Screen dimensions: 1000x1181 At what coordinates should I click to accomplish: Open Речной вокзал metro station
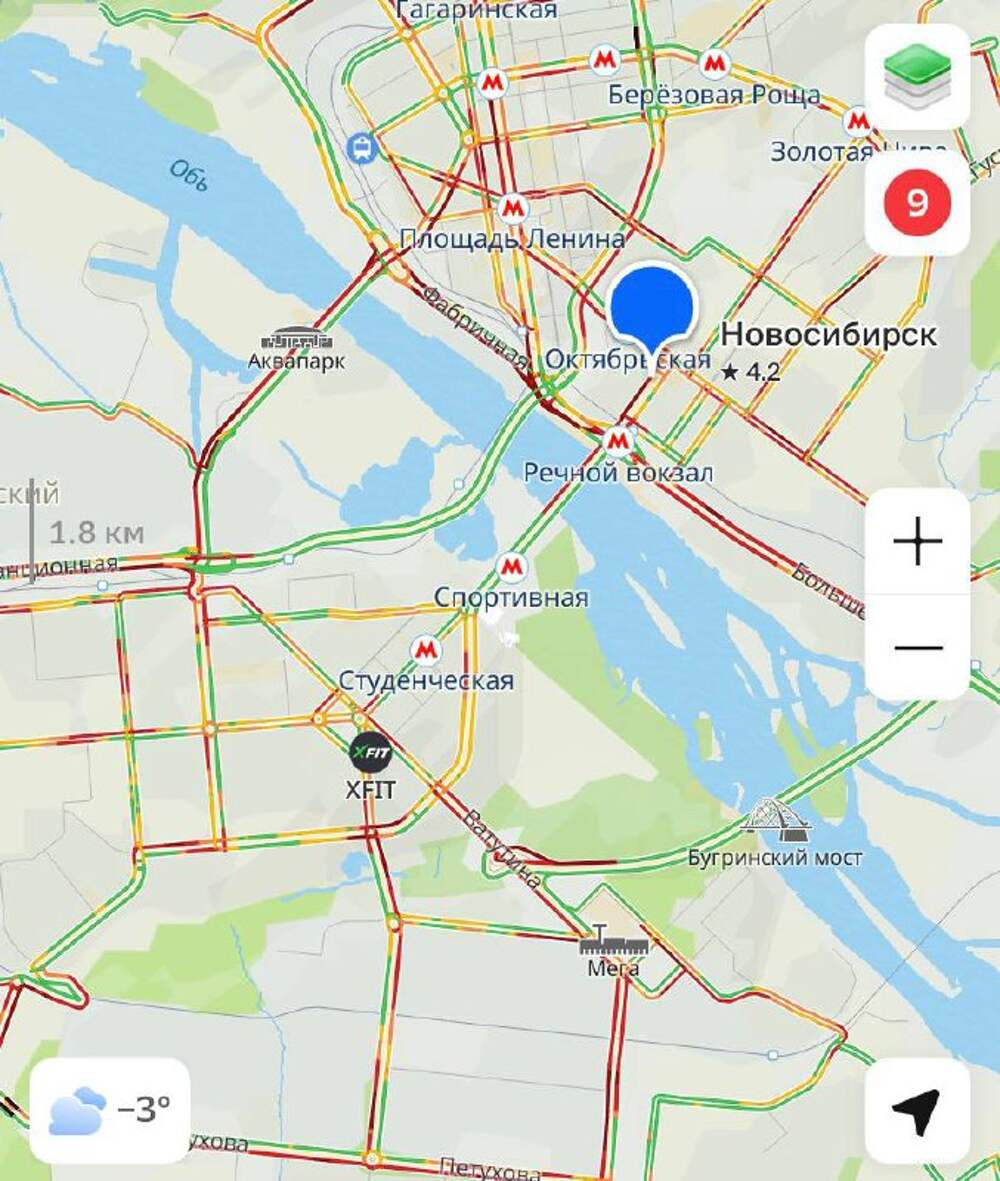point(619,441)
